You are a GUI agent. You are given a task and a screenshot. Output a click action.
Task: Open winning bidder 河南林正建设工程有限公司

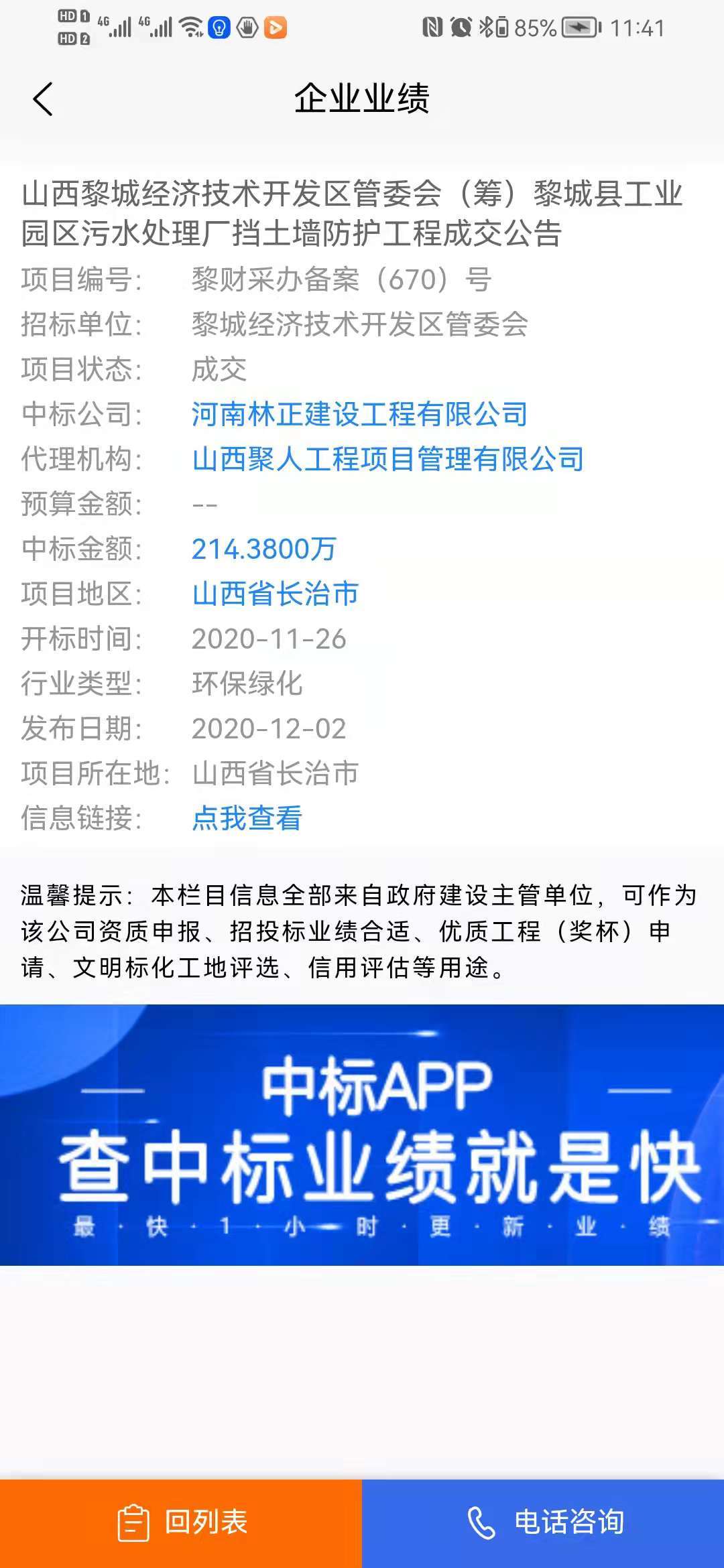360,414
